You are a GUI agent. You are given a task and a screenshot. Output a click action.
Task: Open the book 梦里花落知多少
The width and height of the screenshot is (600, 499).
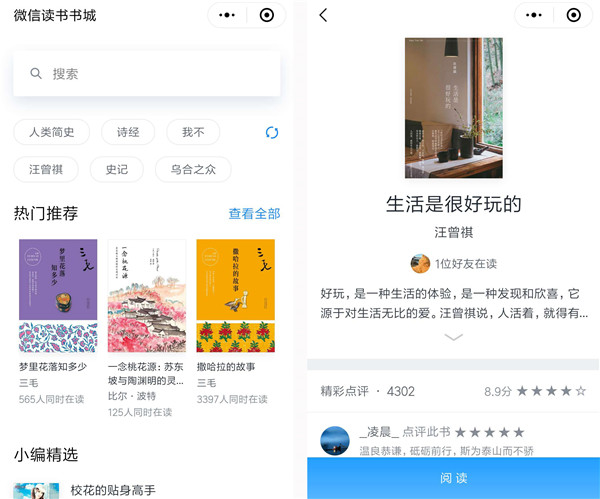click(x=58, y=296)
